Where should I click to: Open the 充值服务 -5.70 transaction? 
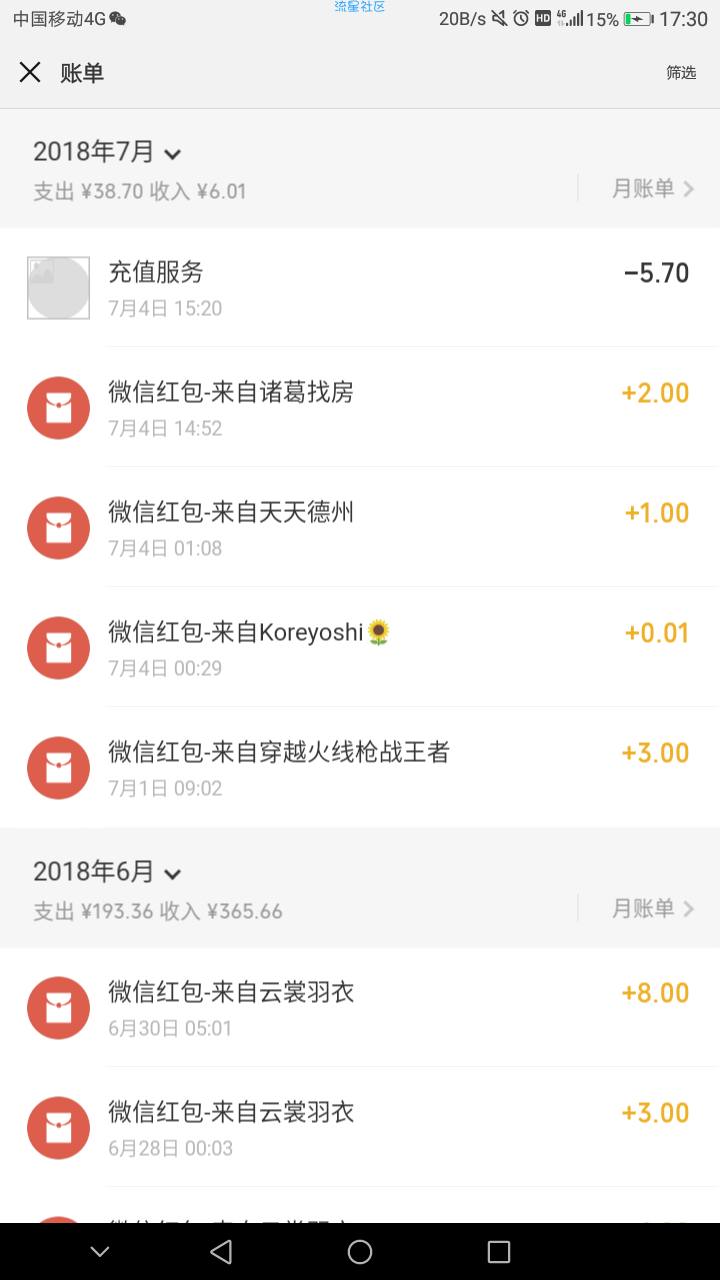pos(360,288)
